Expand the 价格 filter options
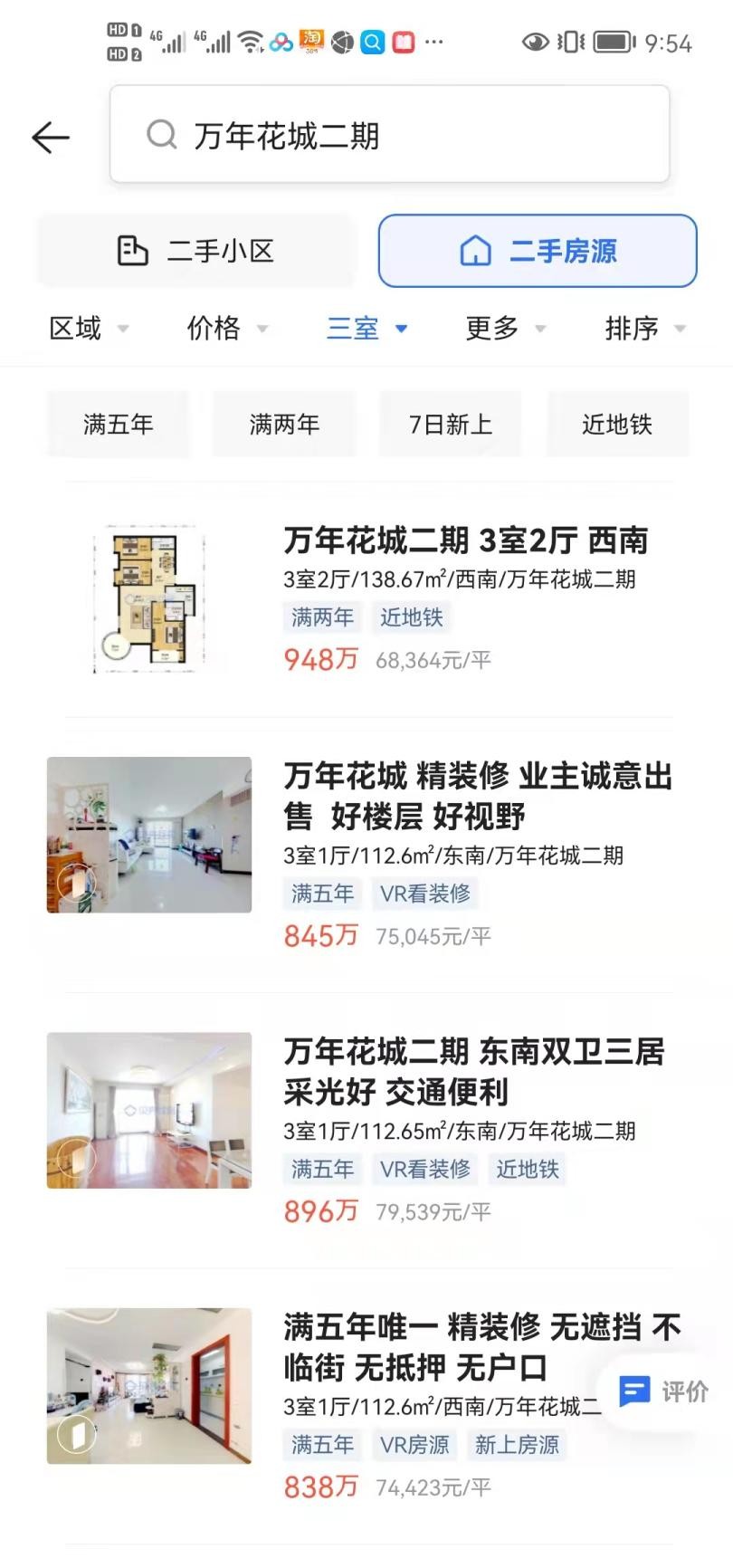 (224, 329)
